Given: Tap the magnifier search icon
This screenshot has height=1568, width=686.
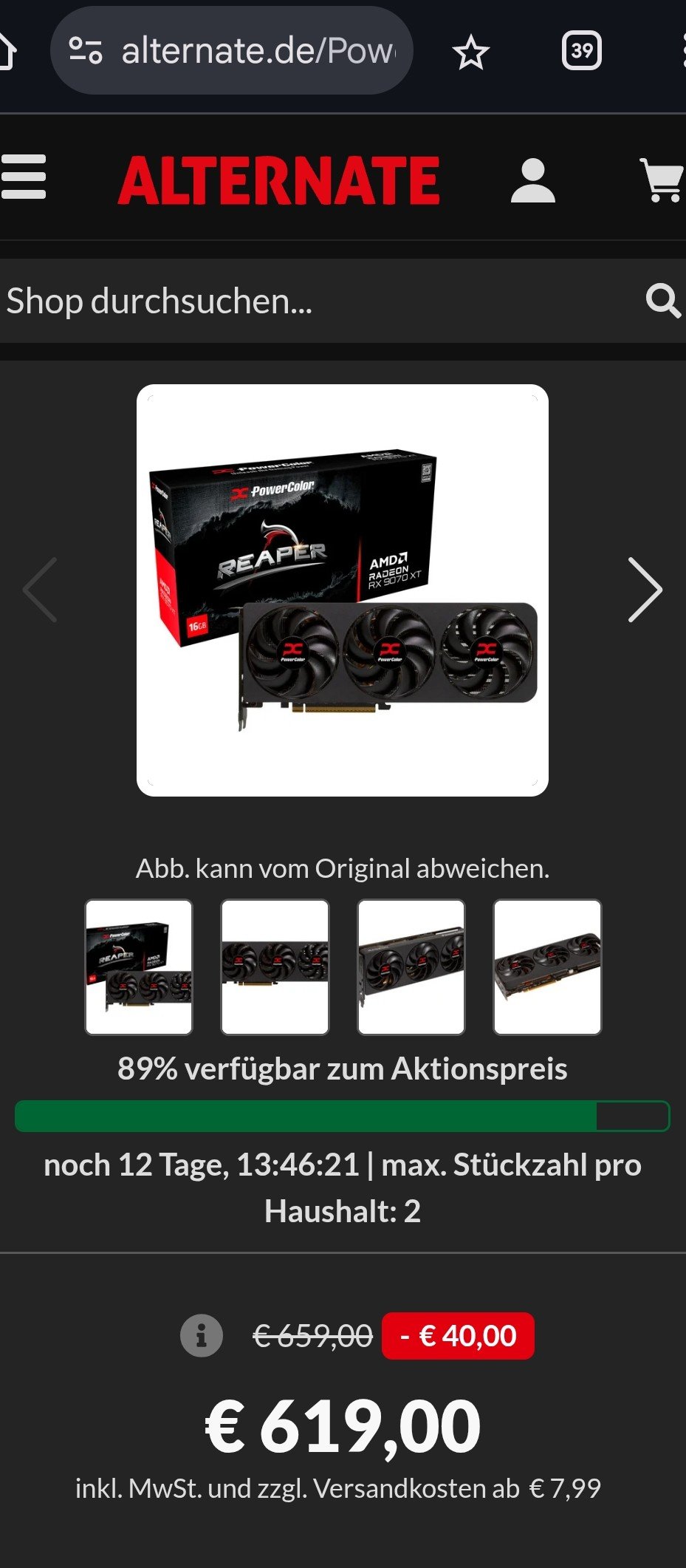Looking at the screenshot, I should click(662, 301).
